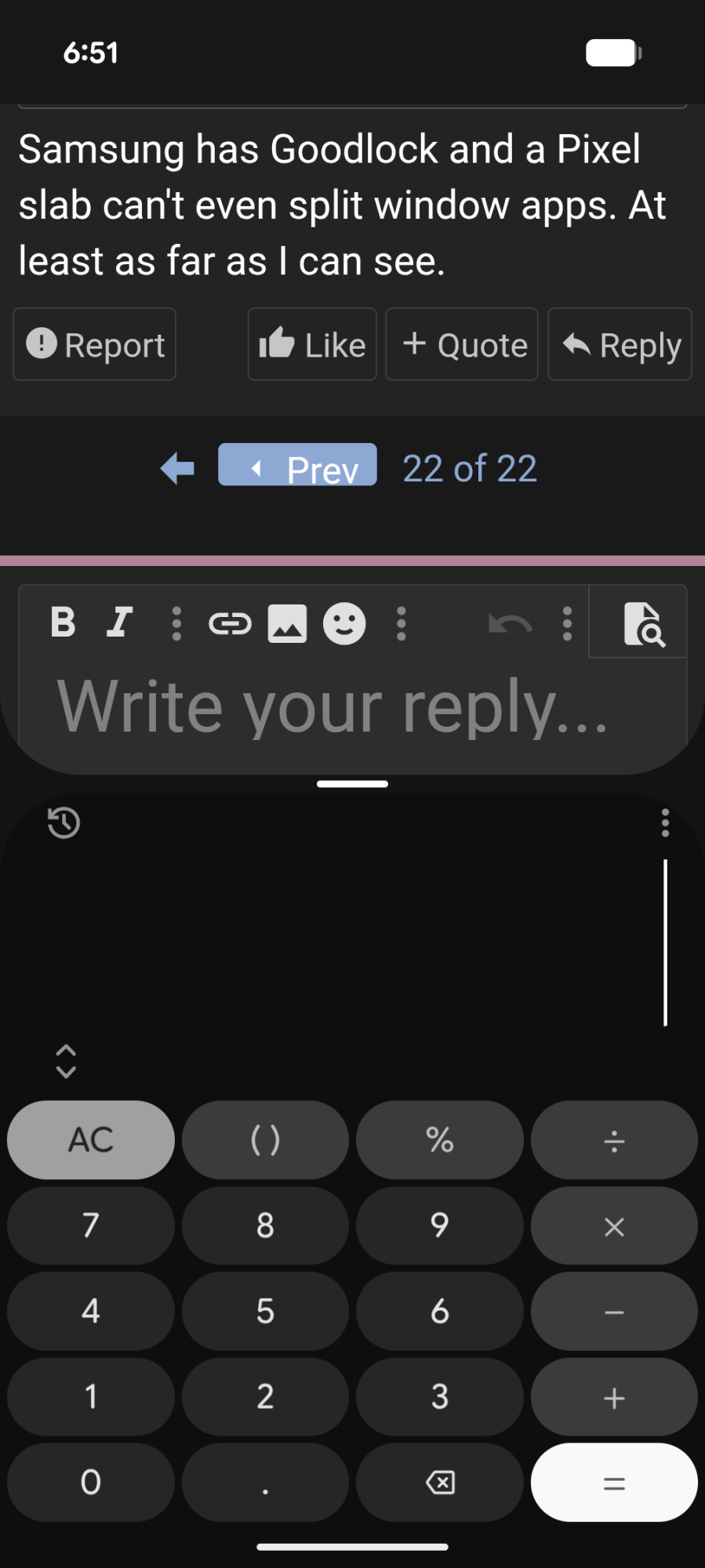The width and height of the screenshot is (705, 1568).
Task: Reply to the Goodlock post
Action: click(619, 344)
